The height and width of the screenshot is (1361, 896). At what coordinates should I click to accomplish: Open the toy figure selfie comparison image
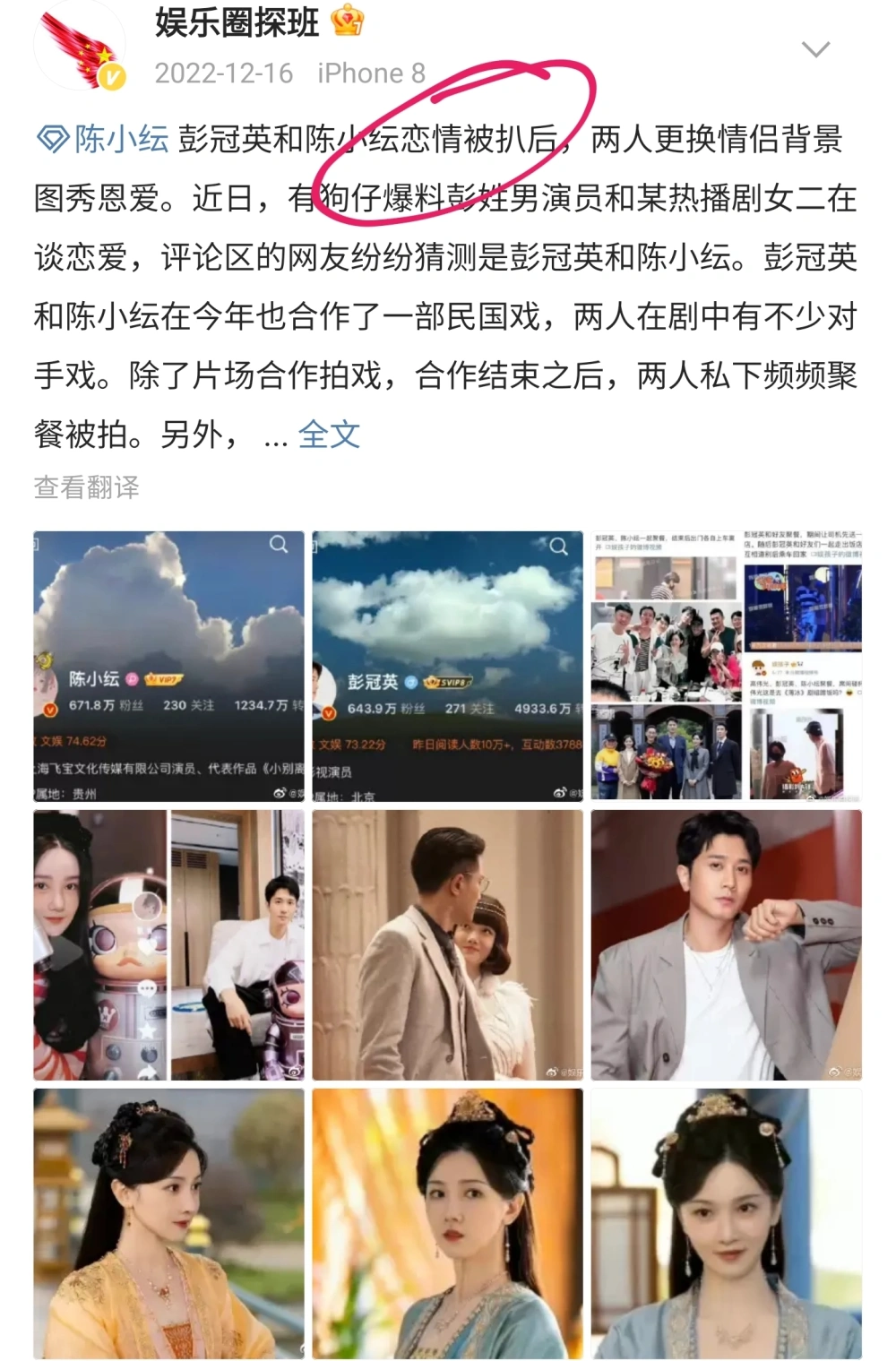point(168,944)
